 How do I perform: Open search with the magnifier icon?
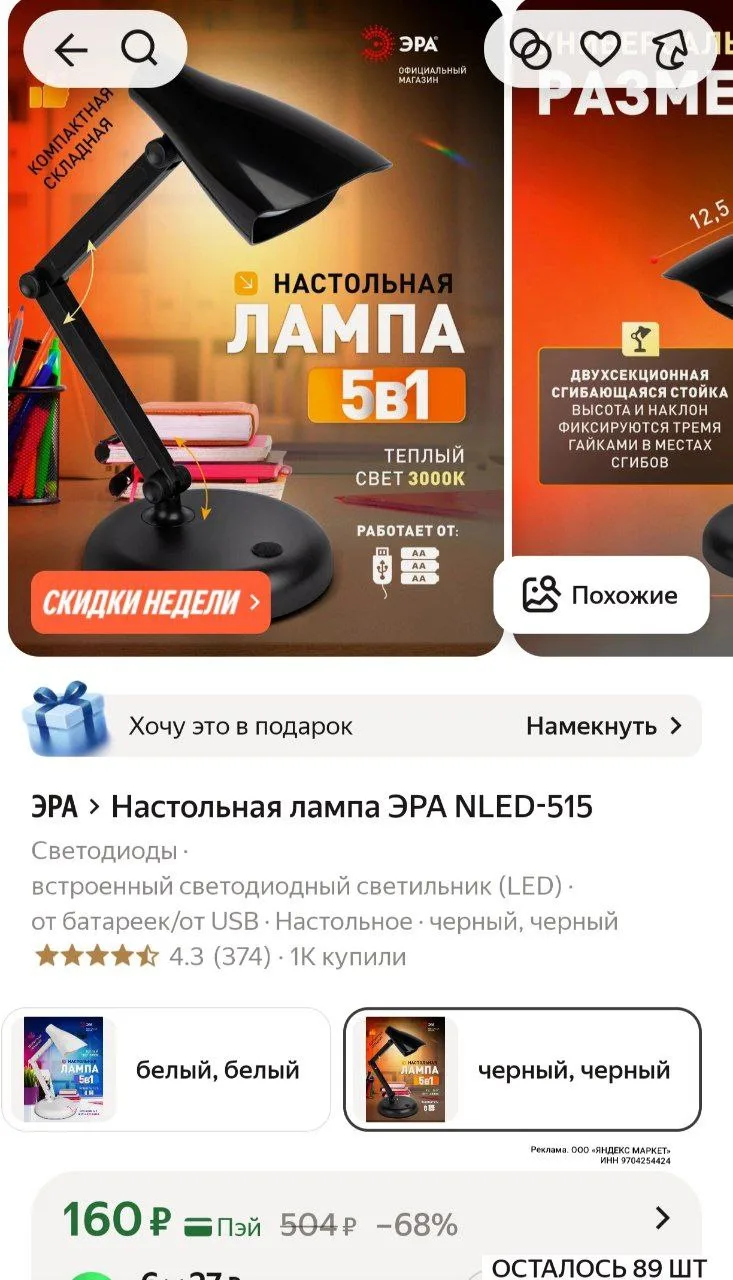click(139, 48)
